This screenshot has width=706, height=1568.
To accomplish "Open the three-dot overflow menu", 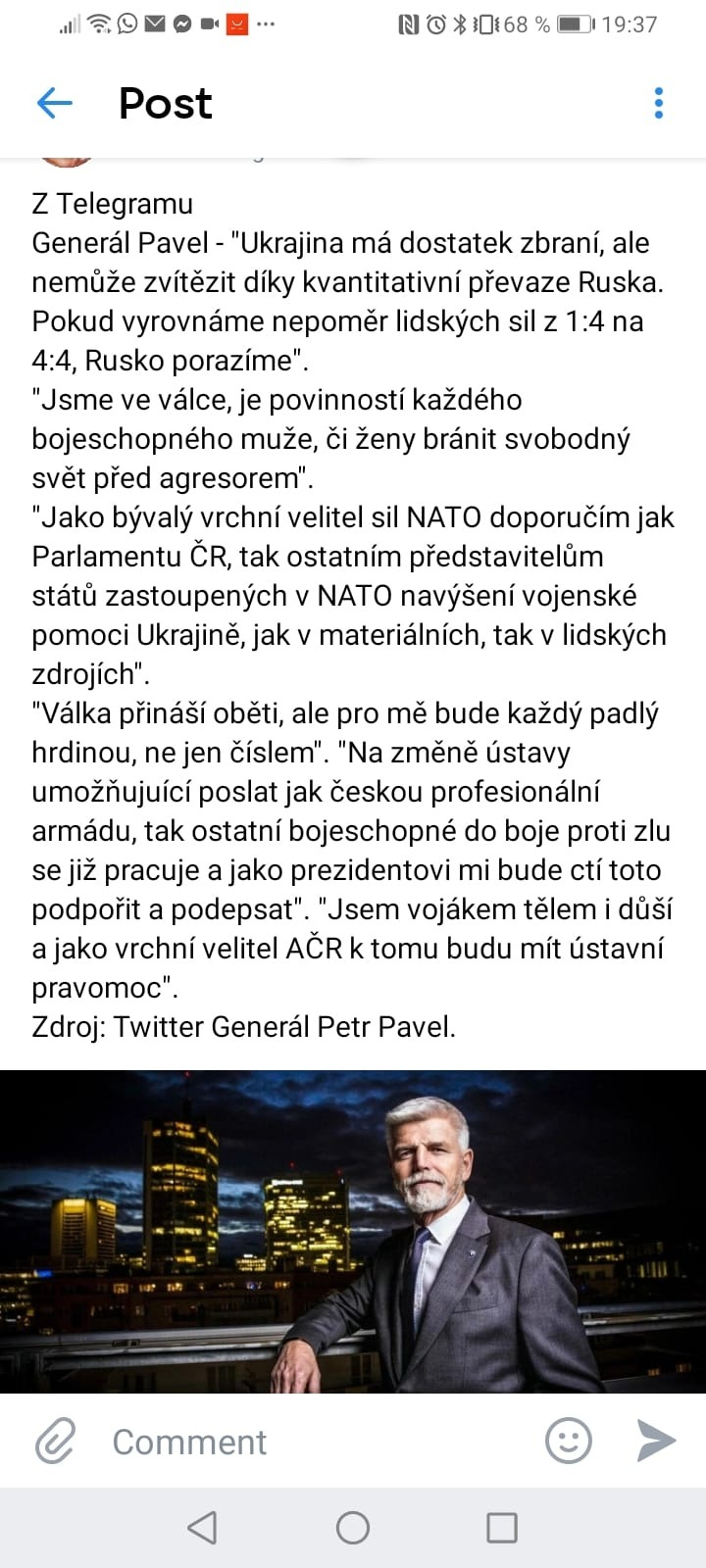I will 658,103.
